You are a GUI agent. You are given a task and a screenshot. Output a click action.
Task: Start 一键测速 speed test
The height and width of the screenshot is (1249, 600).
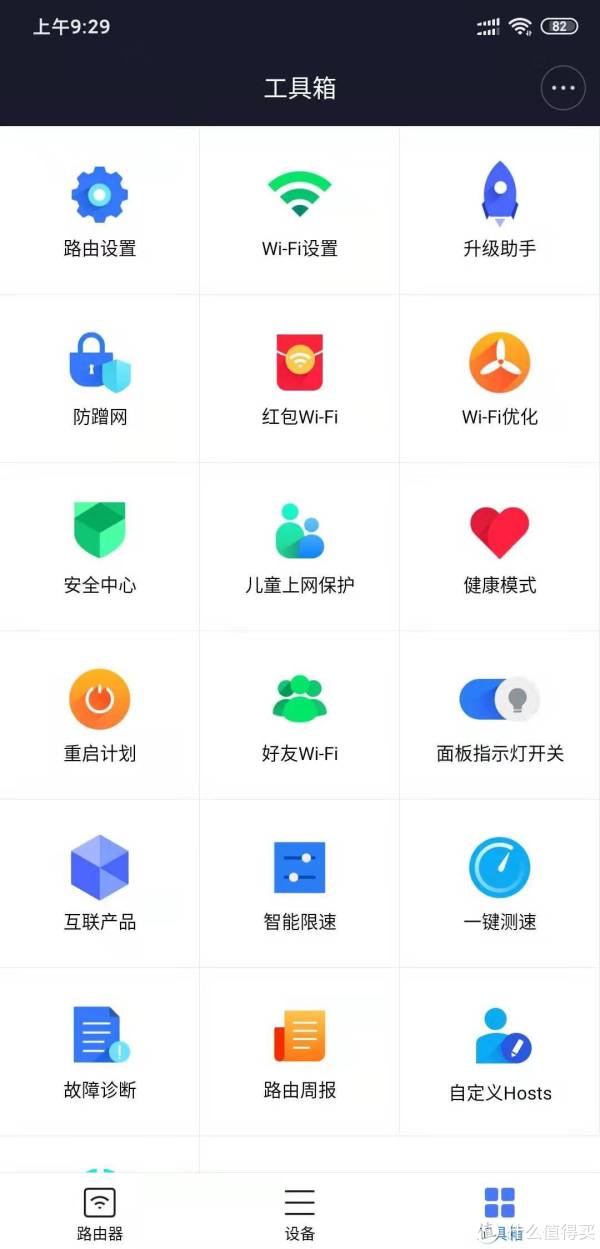click(x=499, y=882)
